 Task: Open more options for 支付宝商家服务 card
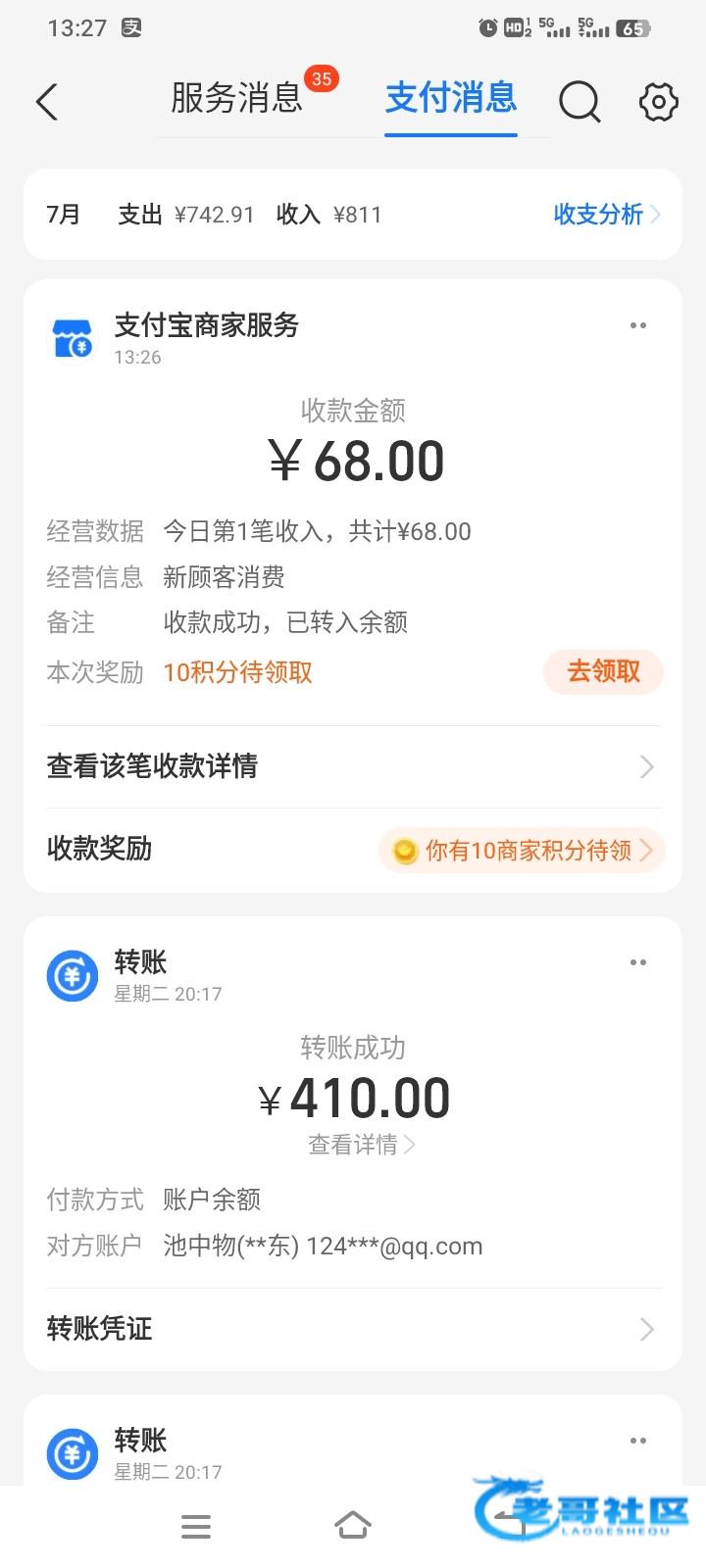[x=638, y=325]
